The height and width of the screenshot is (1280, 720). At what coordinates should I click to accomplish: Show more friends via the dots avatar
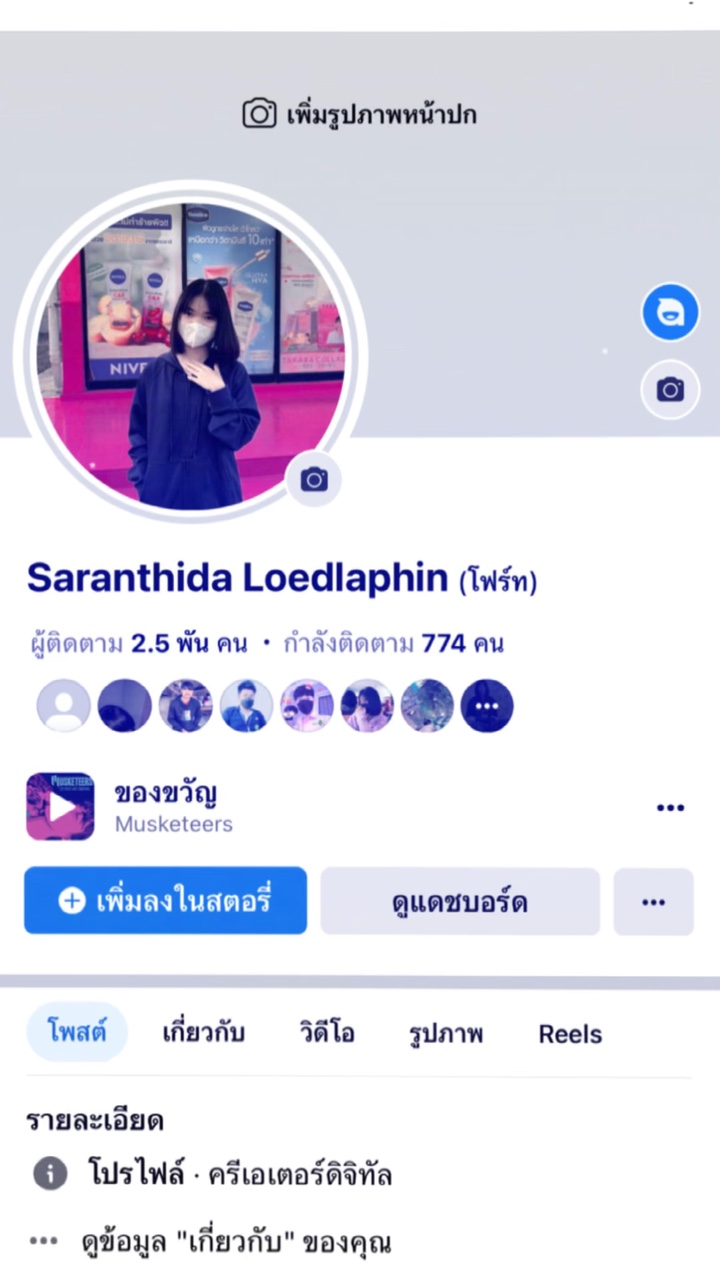(x=487, y=706)
